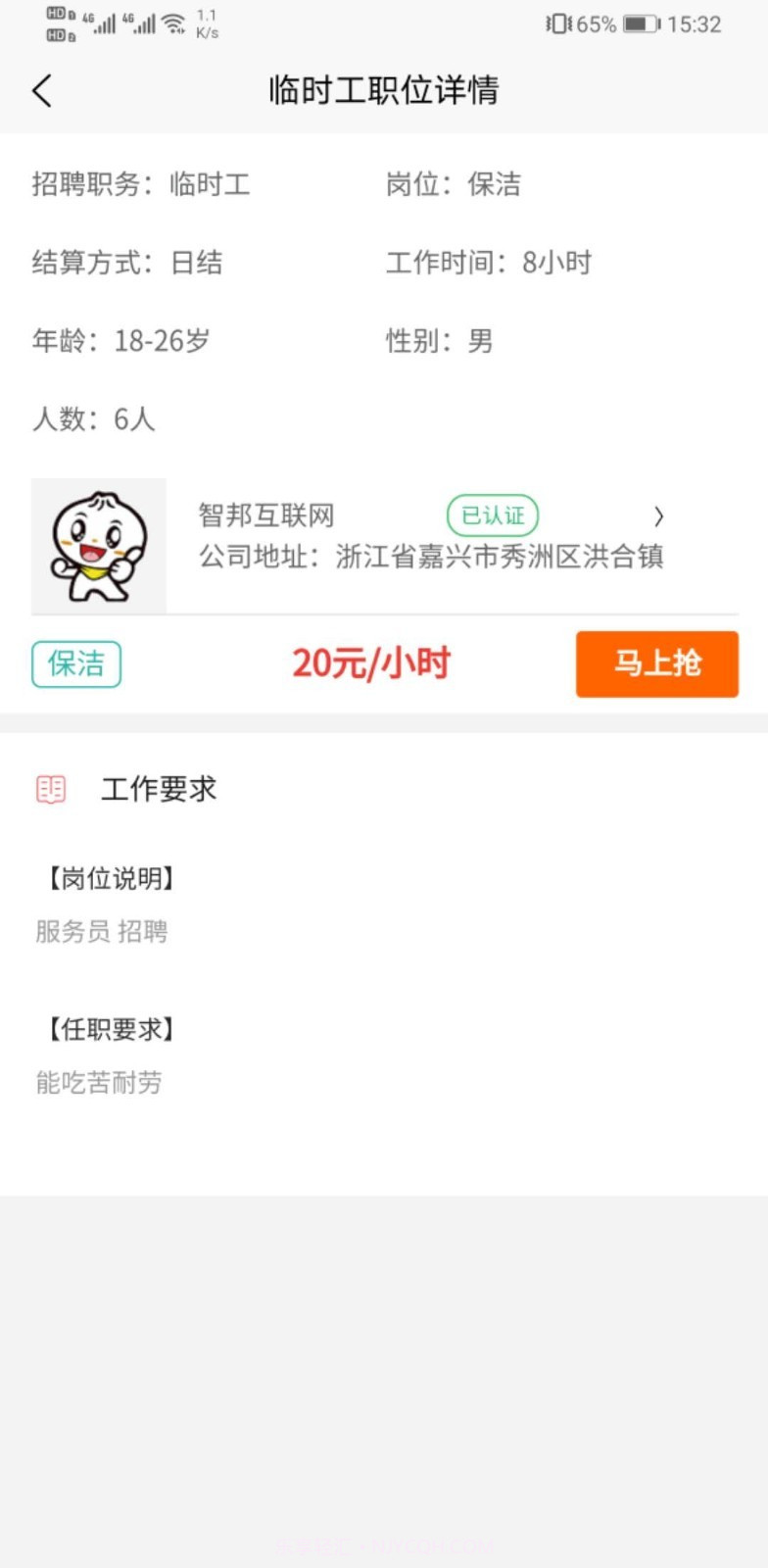Image resolution: width=768 pixels, height=1568 pixels.
Task: Expand company details via the right chevron
Action: pos(658,516)
